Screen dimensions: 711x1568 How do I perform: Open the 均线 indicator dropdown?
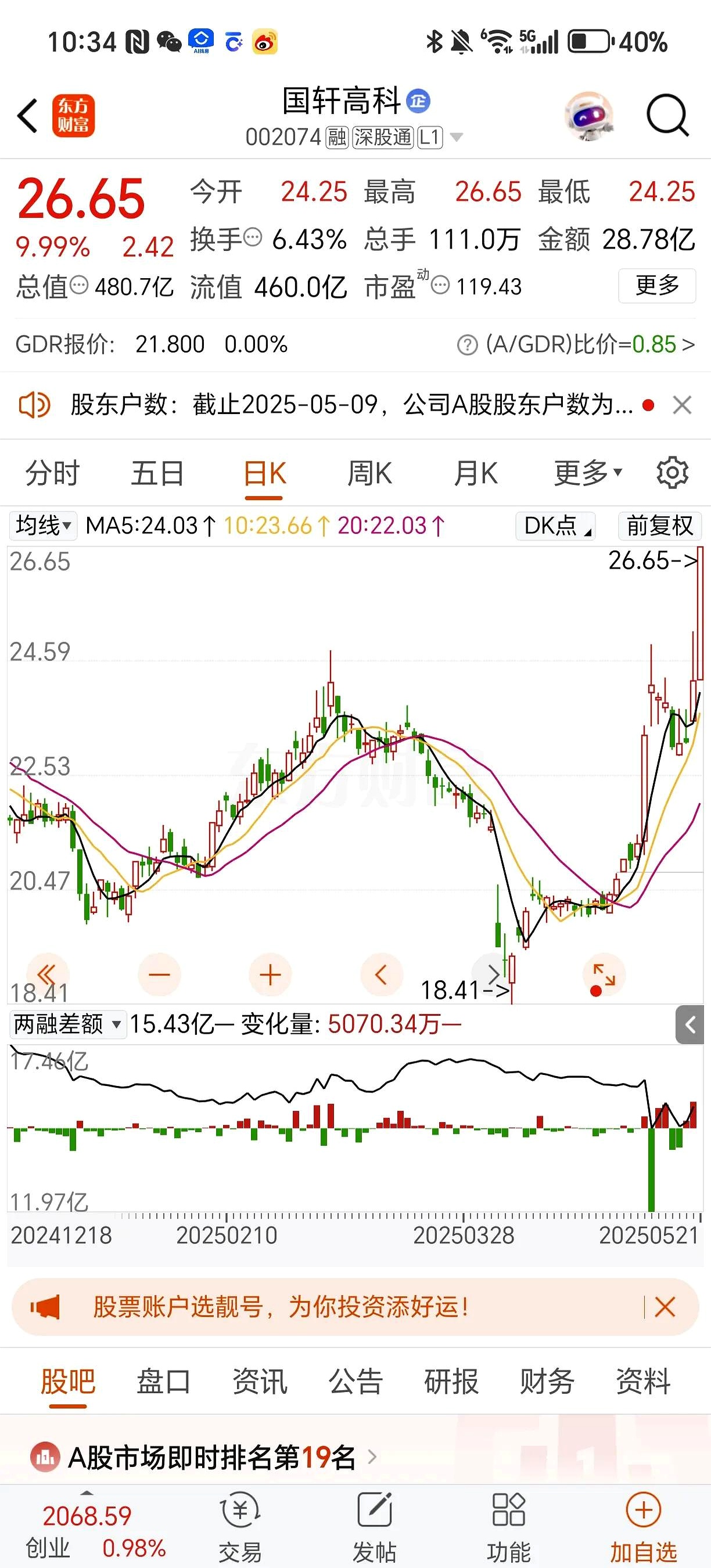point(43,526)
